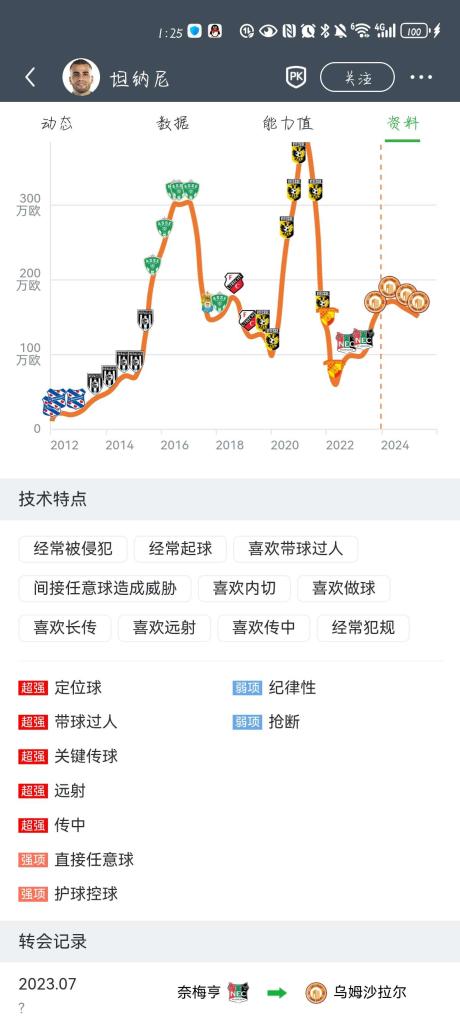The height and width of the screenshot is (1016, 460).
Task: Follow the player with the 关注 button
Action: click(x=357, y=78)
